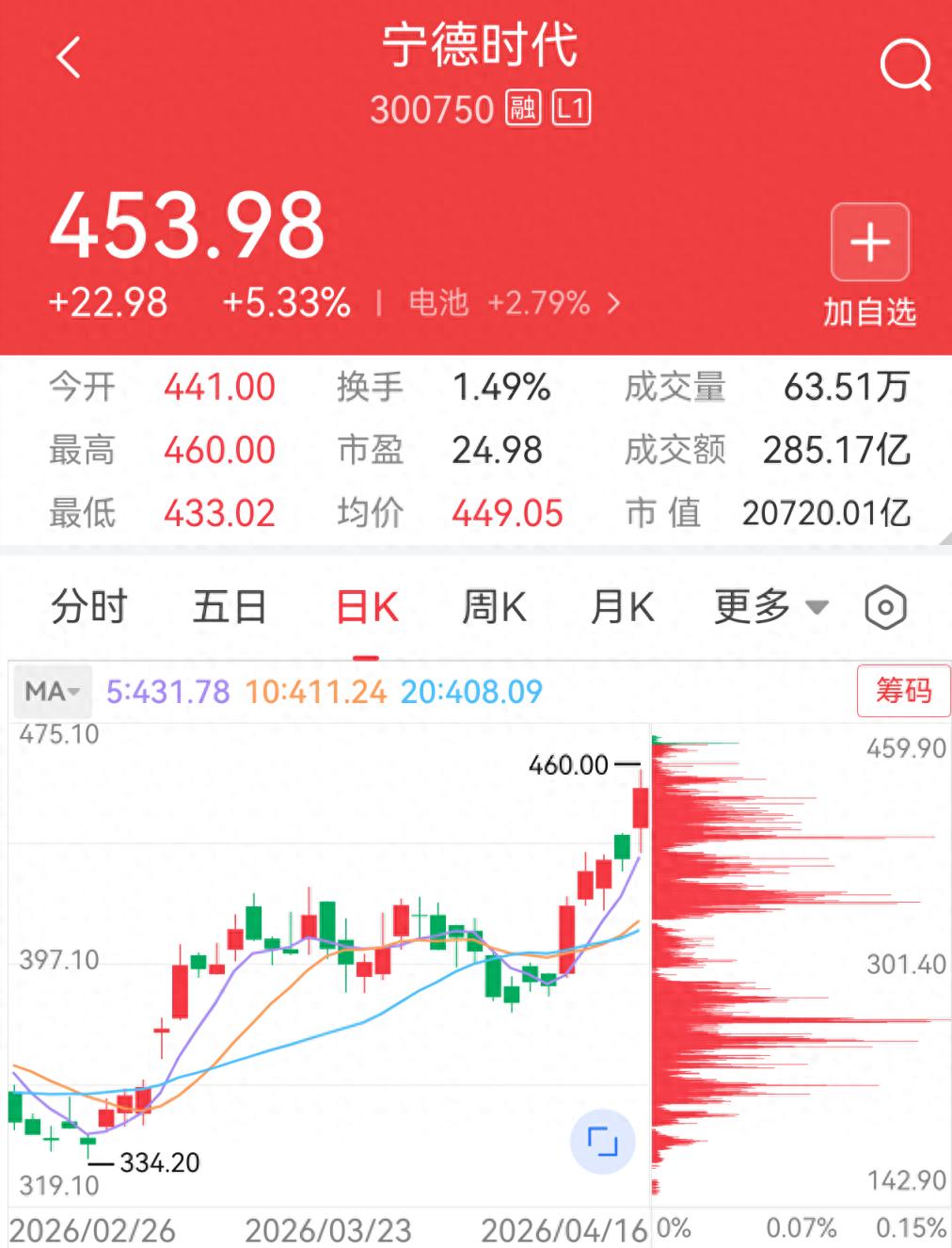Screen dimensions: 952x1248
Task: Open the MA indicator dropdown
Action: (52, 692)
